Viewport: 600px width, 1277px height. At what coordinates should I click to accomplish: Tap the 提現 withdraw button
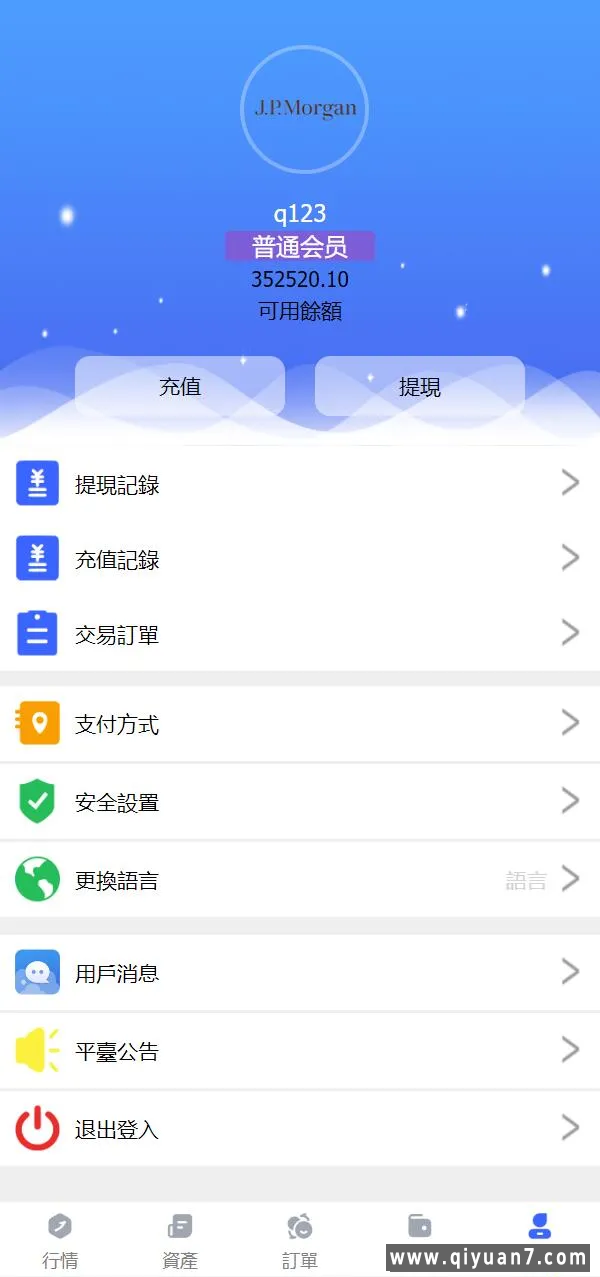click(x=420, y=386)
